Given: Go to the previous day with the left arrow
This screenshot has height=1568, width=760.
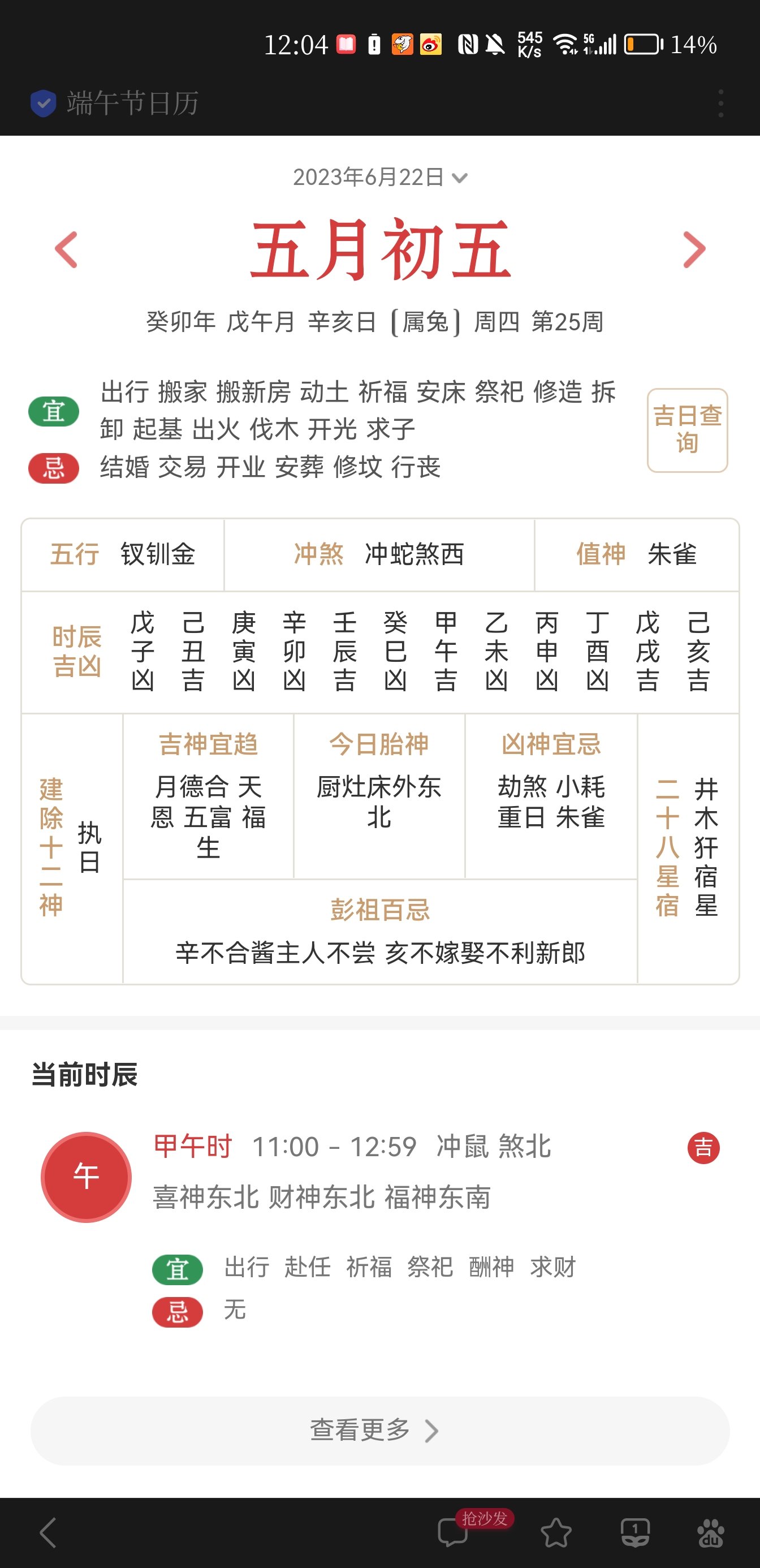Looking at the screenshot, I should coord(66,249).
